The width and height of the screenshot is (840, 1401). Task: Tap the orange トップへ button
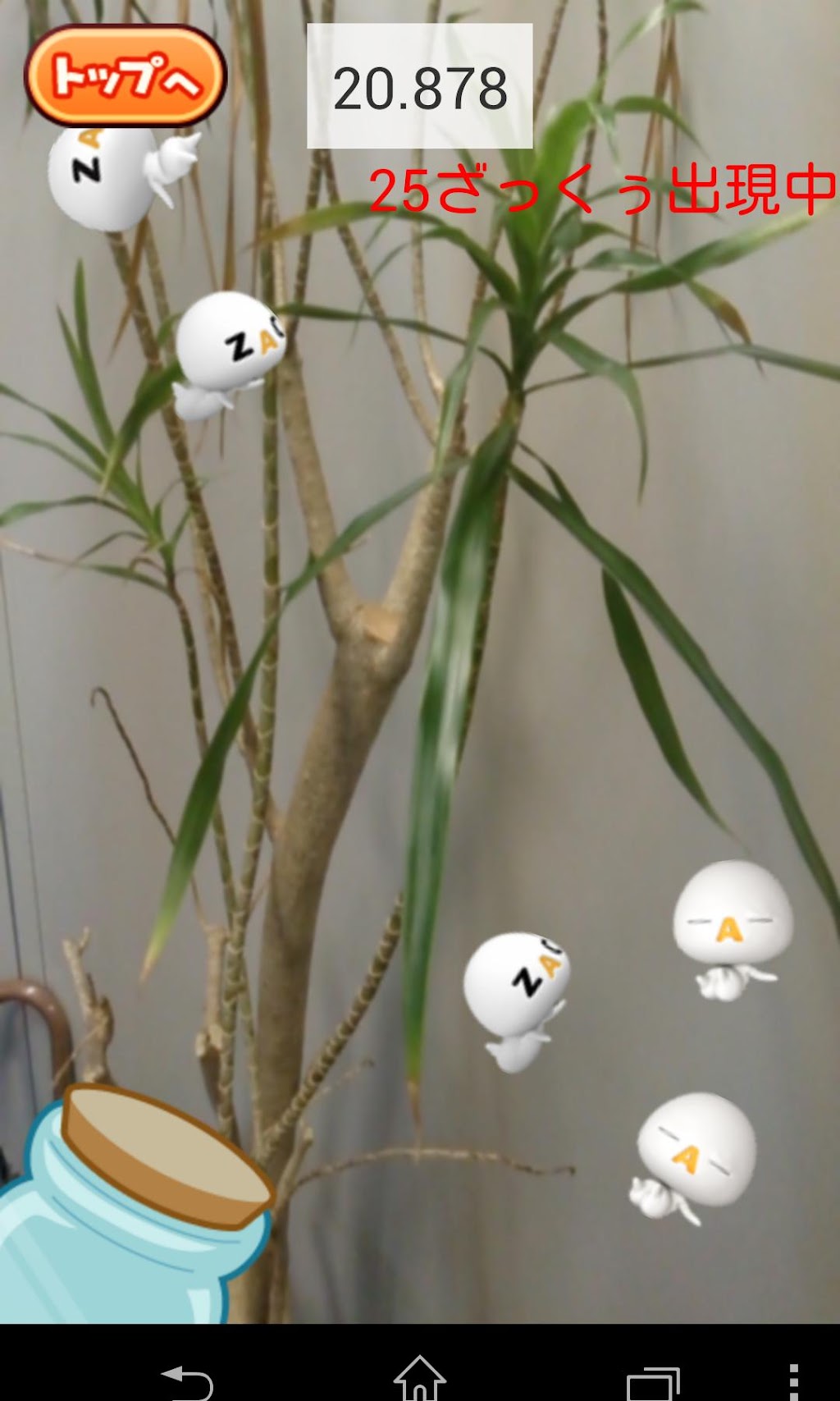(125, 76)
